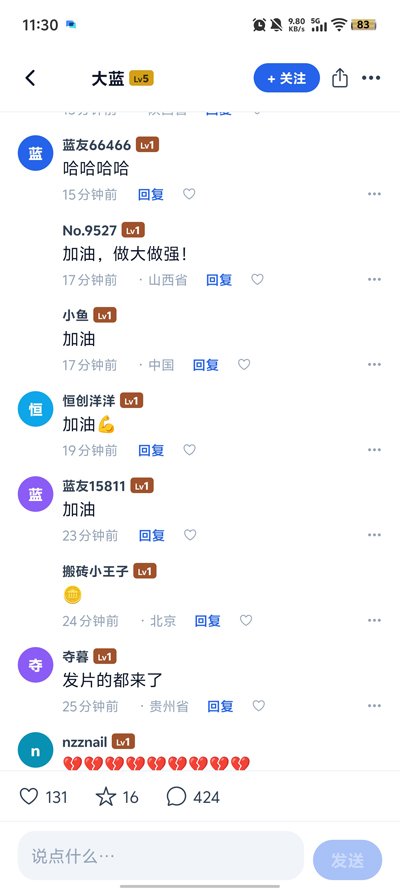Follow 大蓝 with the 关注 button
Screen dimensions: 400x889
[x=287, y=78]
